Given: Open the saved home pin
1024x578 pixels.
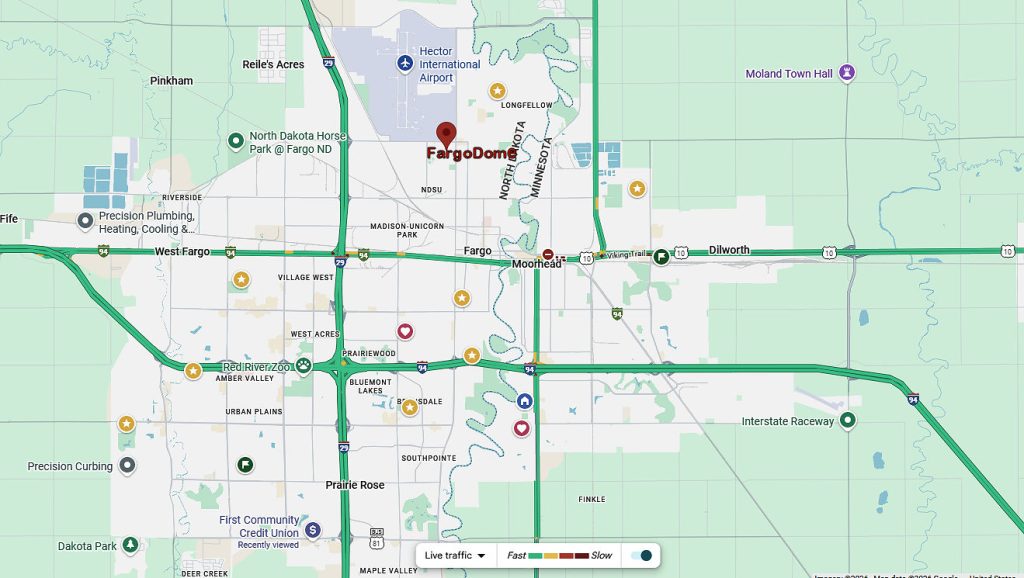Looking at the screenshot, I should [x=525, y=401].
